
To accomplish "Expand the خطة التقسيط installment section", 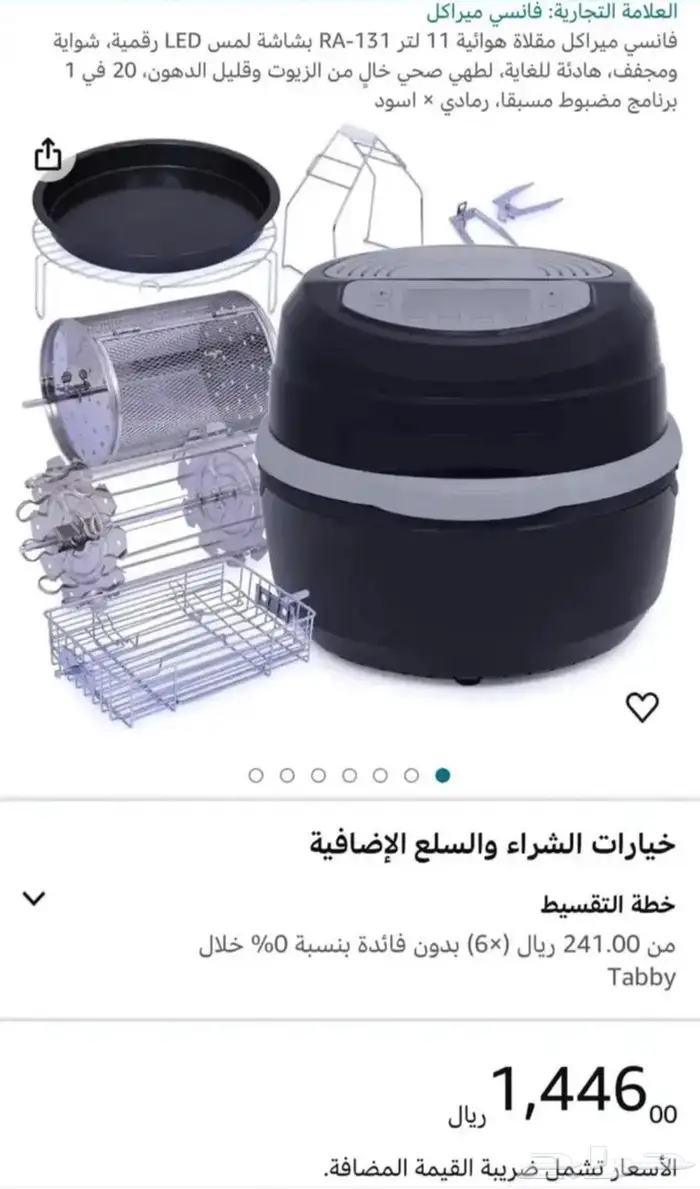I will (35, 898).
